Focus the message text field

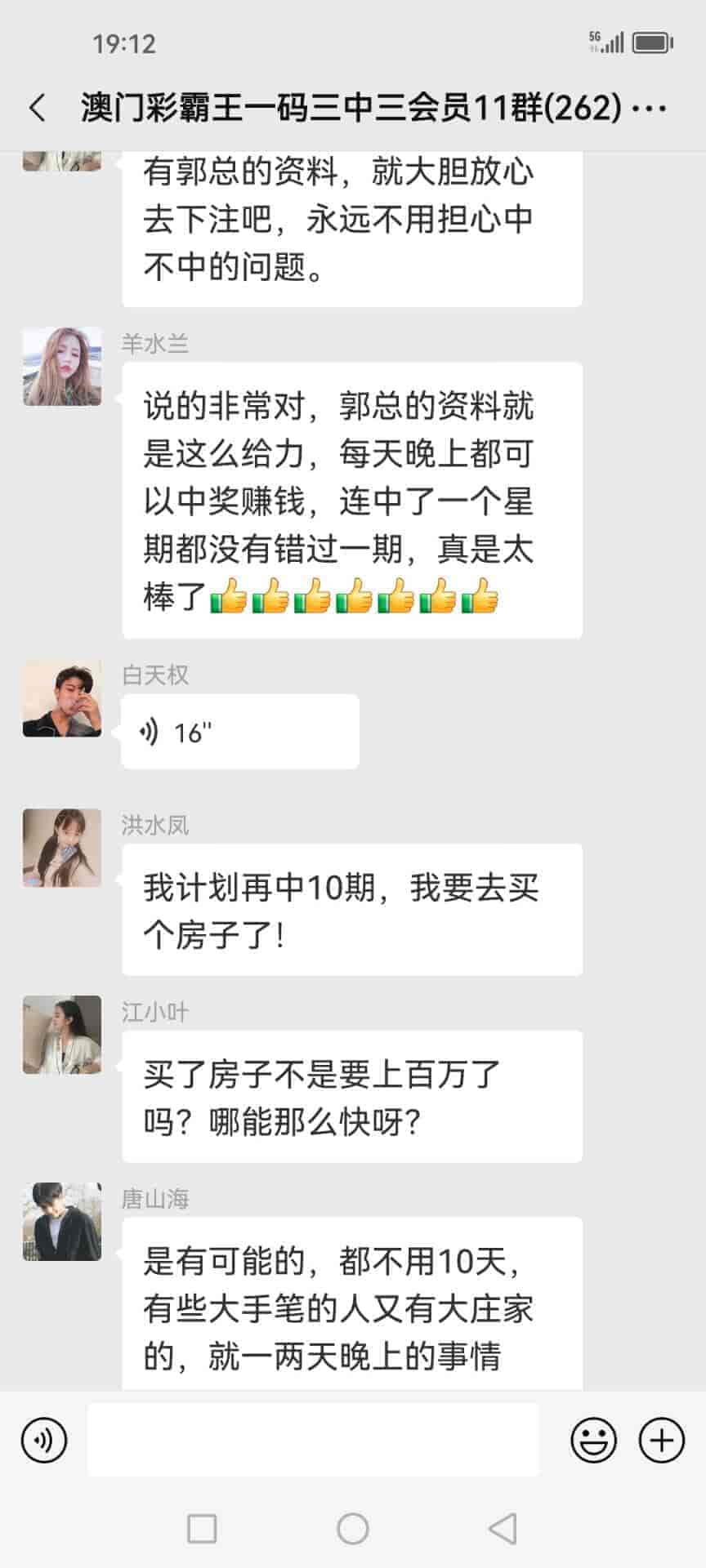coord(313,1440)
